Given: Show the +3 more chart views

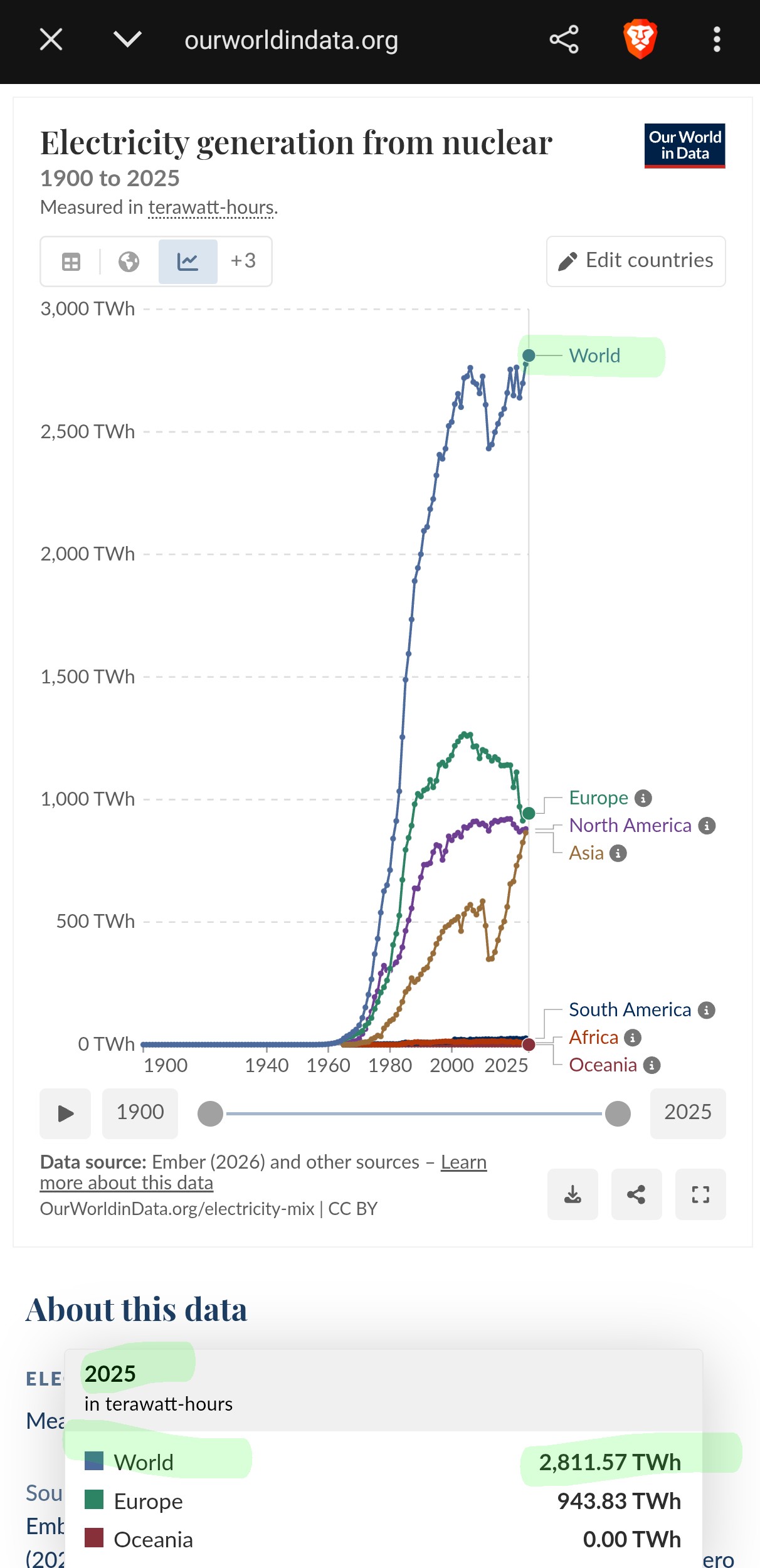Looking at the screenshot, I should pos(243,261).
